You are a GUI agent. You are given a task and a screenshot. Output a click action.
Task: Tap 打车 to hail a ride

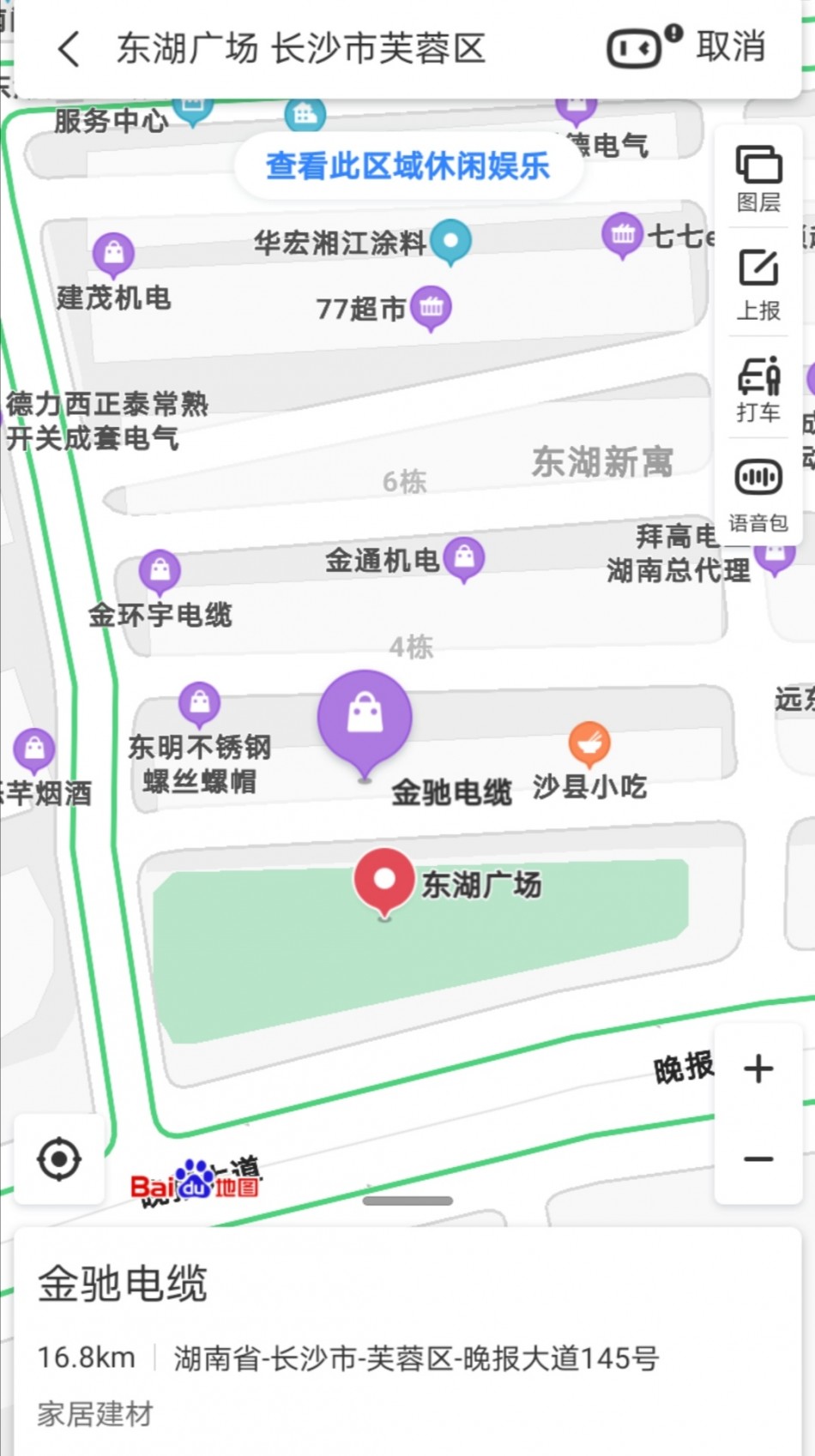758,389
